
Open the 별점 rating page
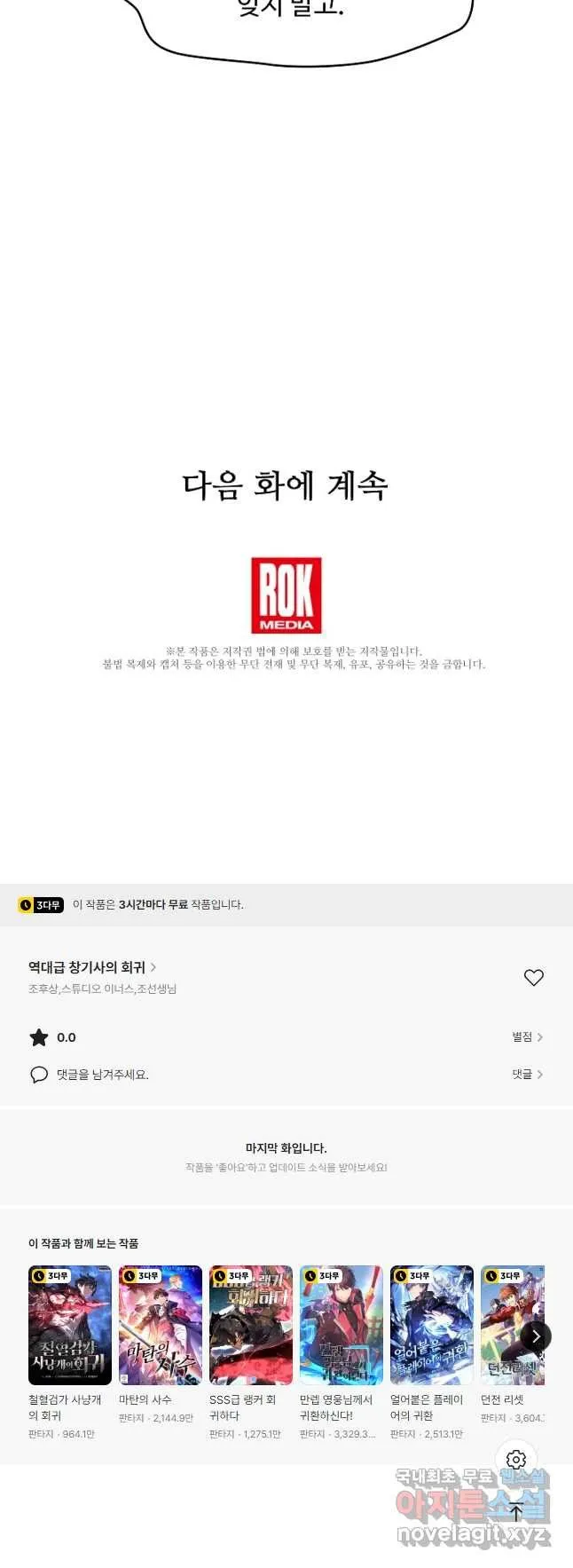527,1036
